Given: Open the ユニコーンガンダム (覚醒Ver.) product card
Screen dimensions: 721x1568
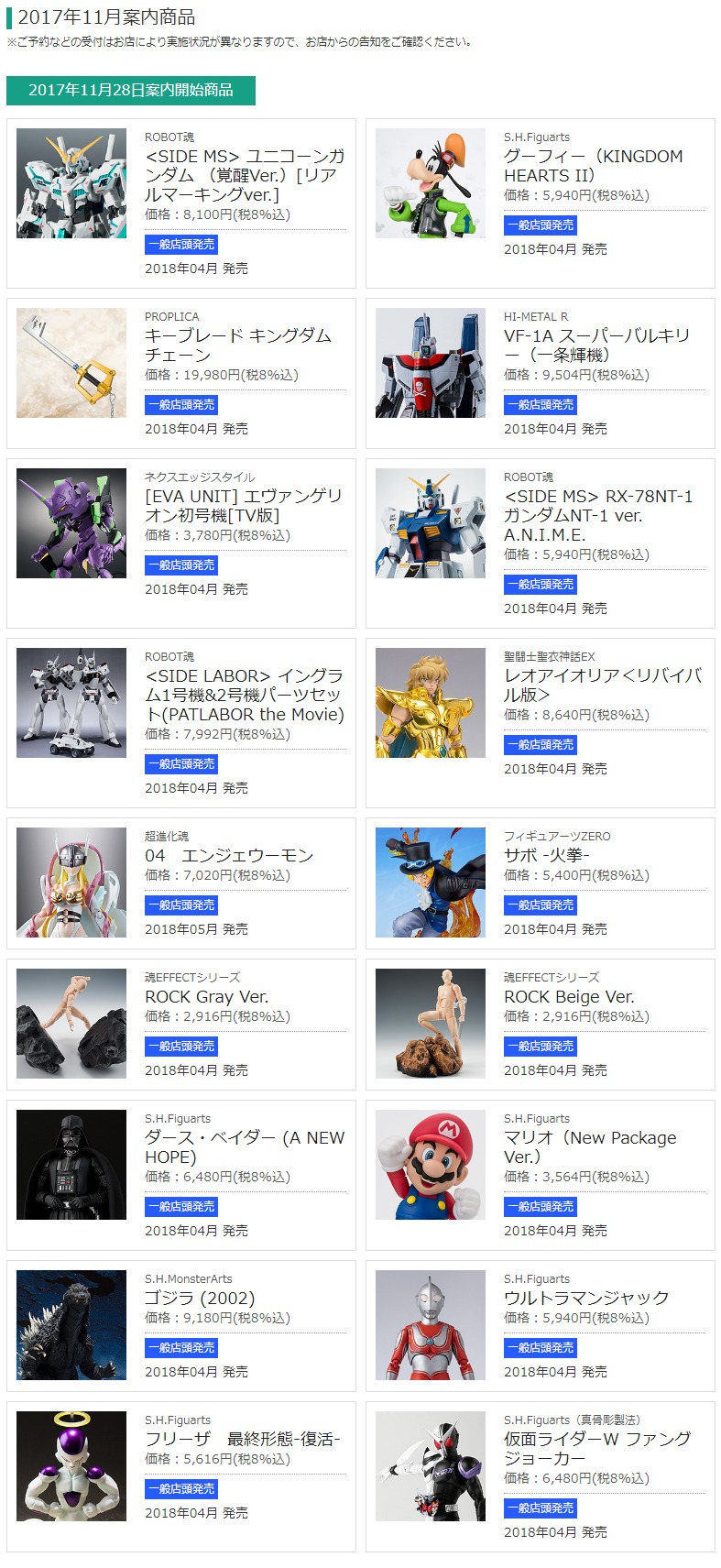Looking at the screenshot, I should pos(245,175).
